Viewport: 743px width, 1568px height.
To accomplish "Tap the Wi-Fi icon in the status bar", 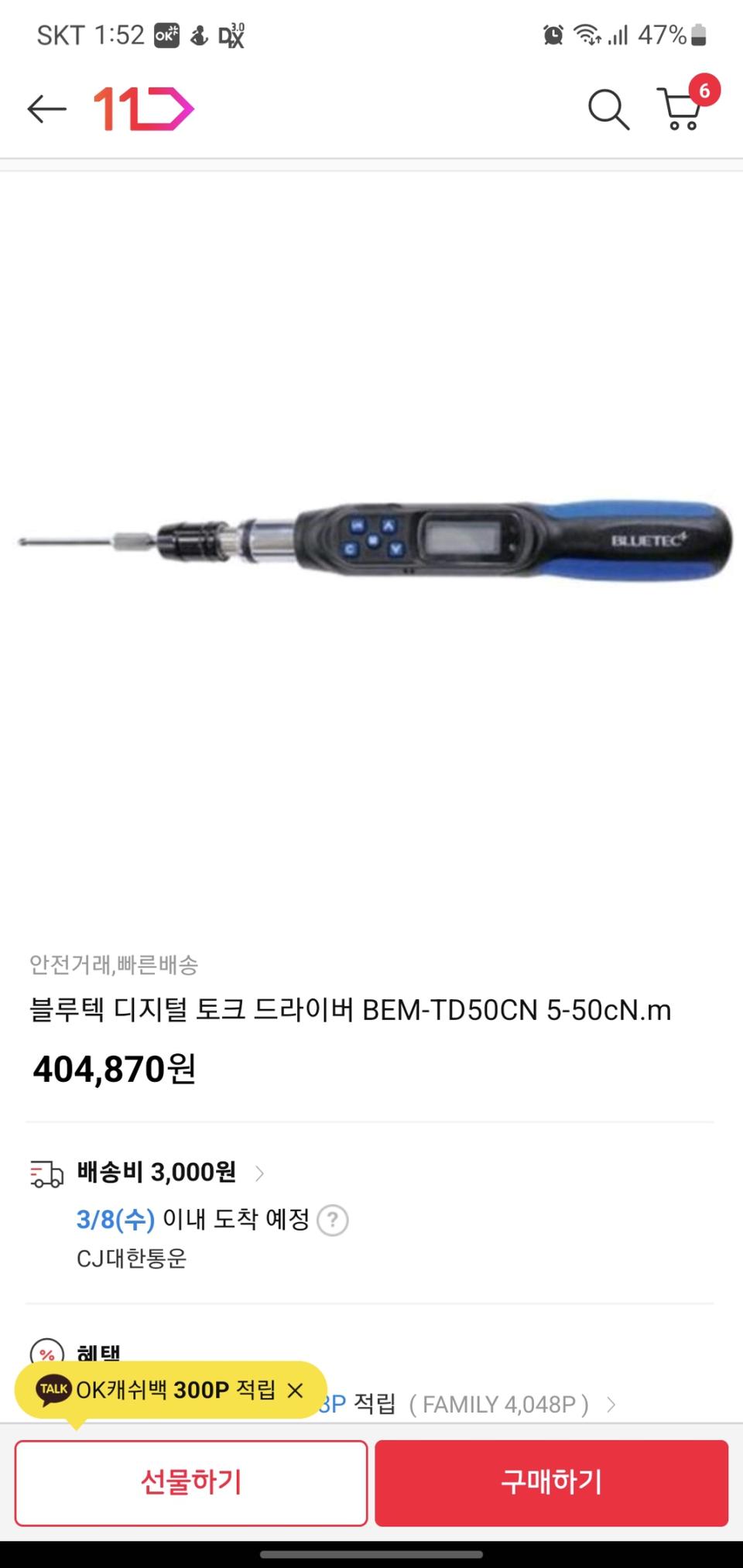I will (x=586, y=34).
